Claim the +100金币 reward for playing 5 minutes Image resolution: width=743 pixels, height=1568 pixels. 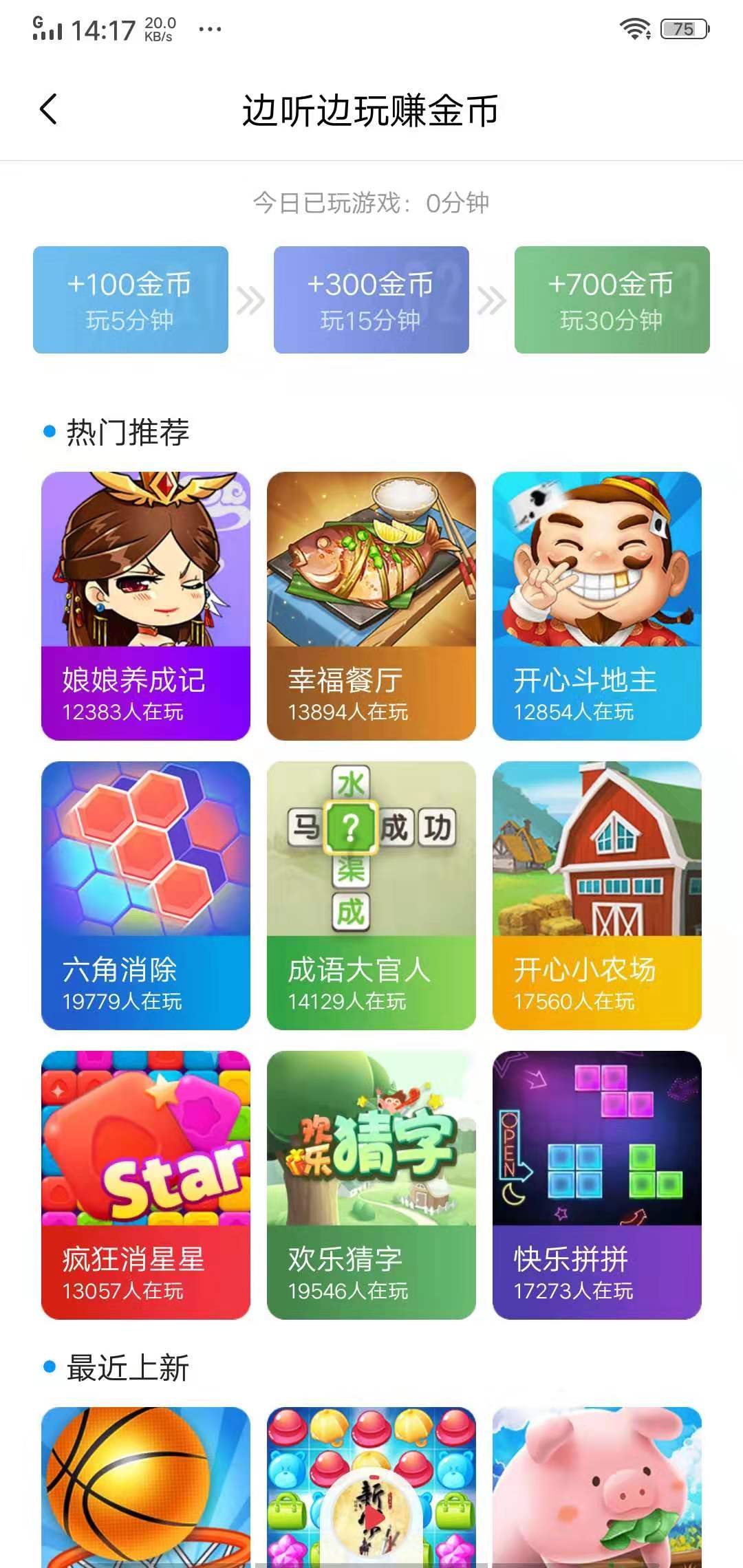coord(131,299)
